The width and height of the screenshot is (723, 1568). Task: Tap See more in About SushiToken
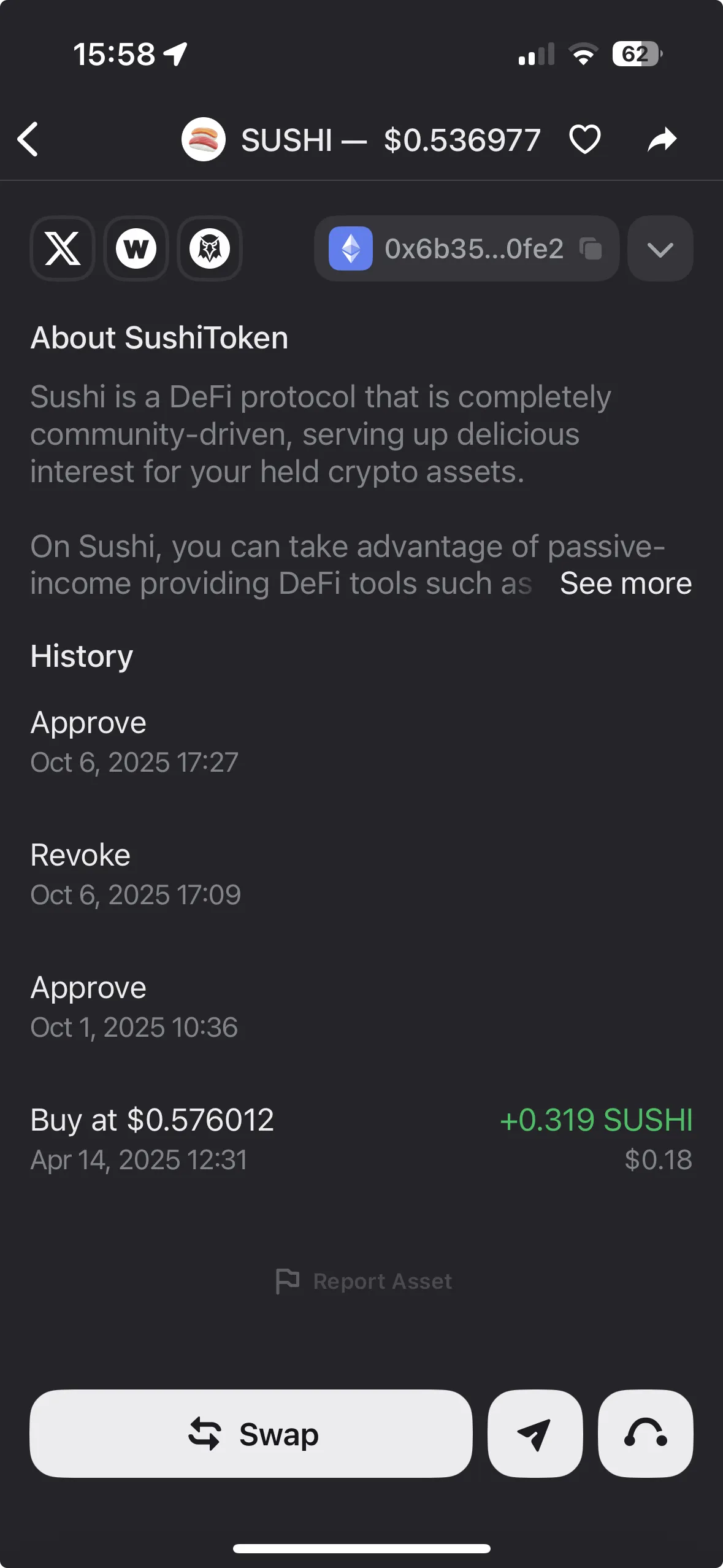click(x=625, y=583)
